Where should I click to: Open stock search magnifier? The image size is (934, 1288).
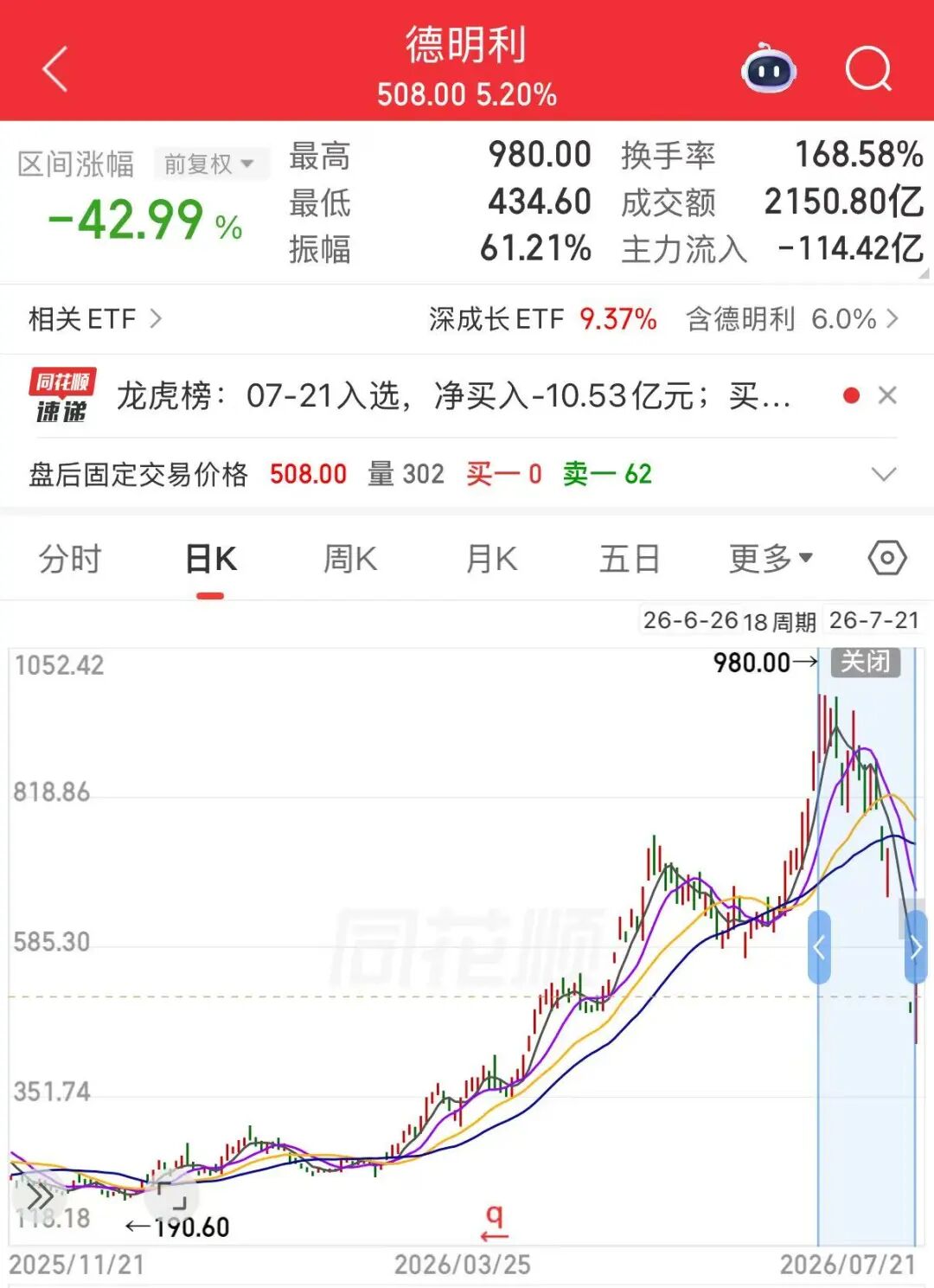click(867, 69)
